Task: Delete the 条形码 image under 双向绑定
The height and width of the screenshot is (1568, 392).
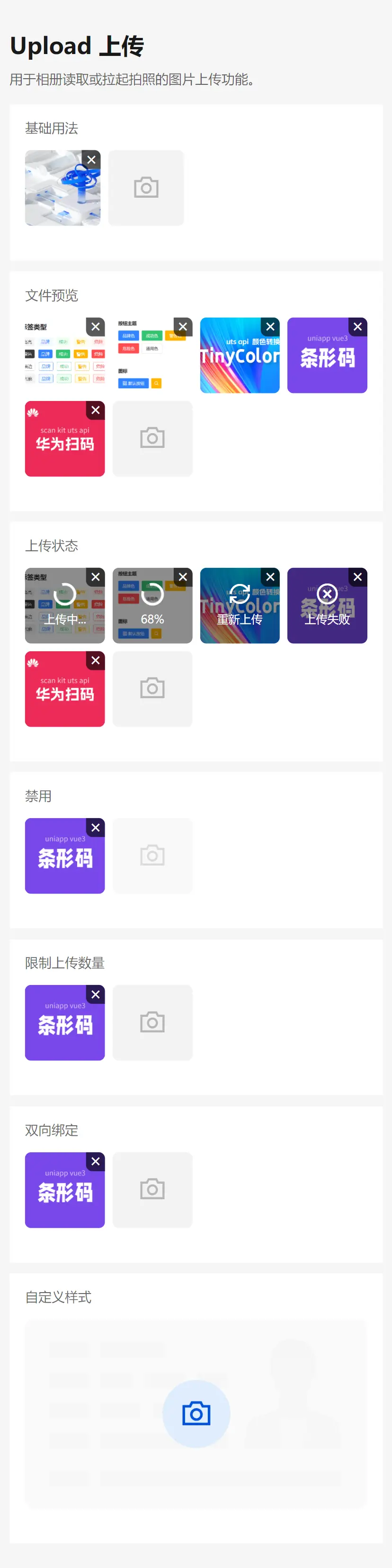Action: tap(96, 1161)
